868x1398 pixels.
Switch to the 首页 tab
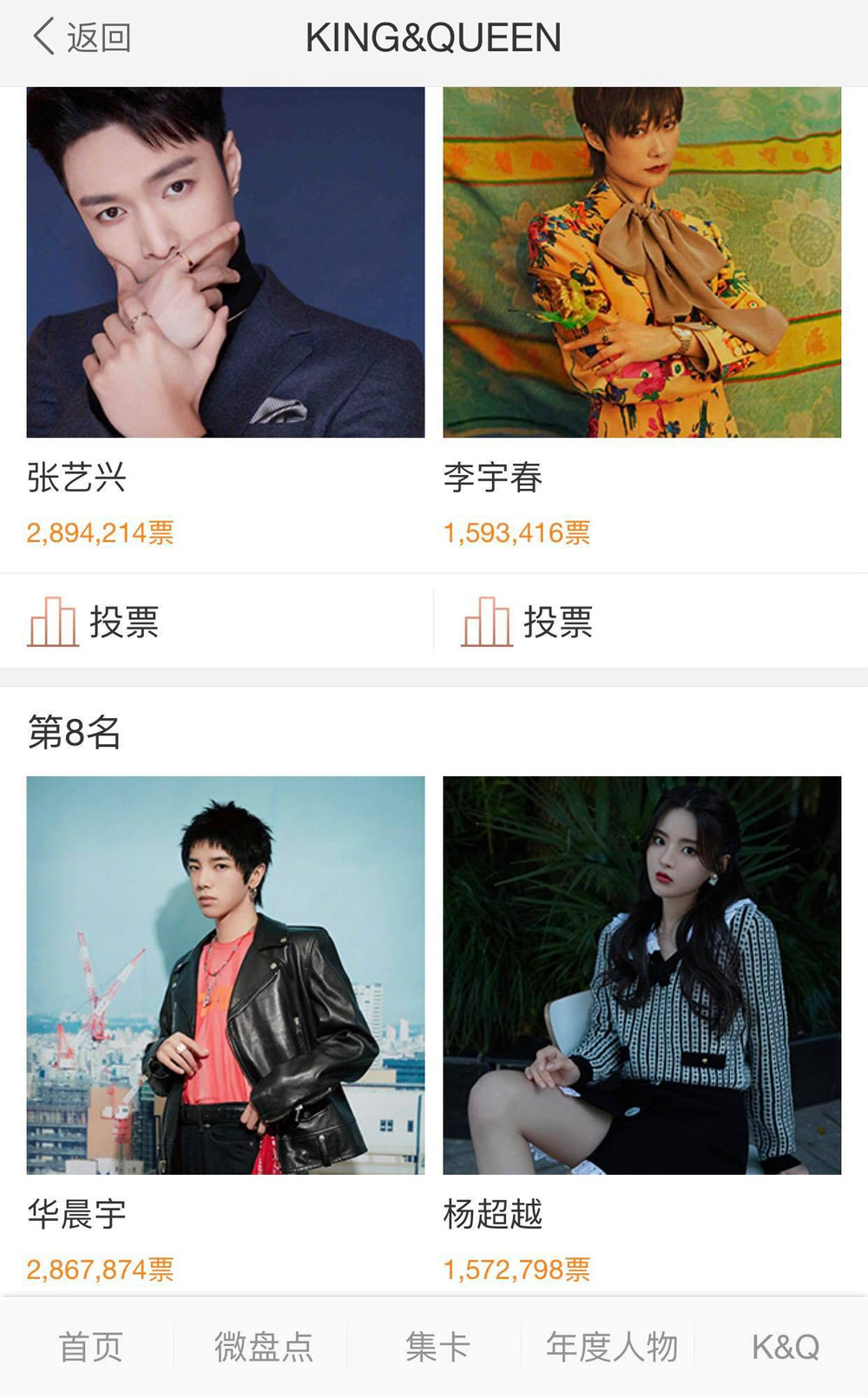pos(90,1347)
